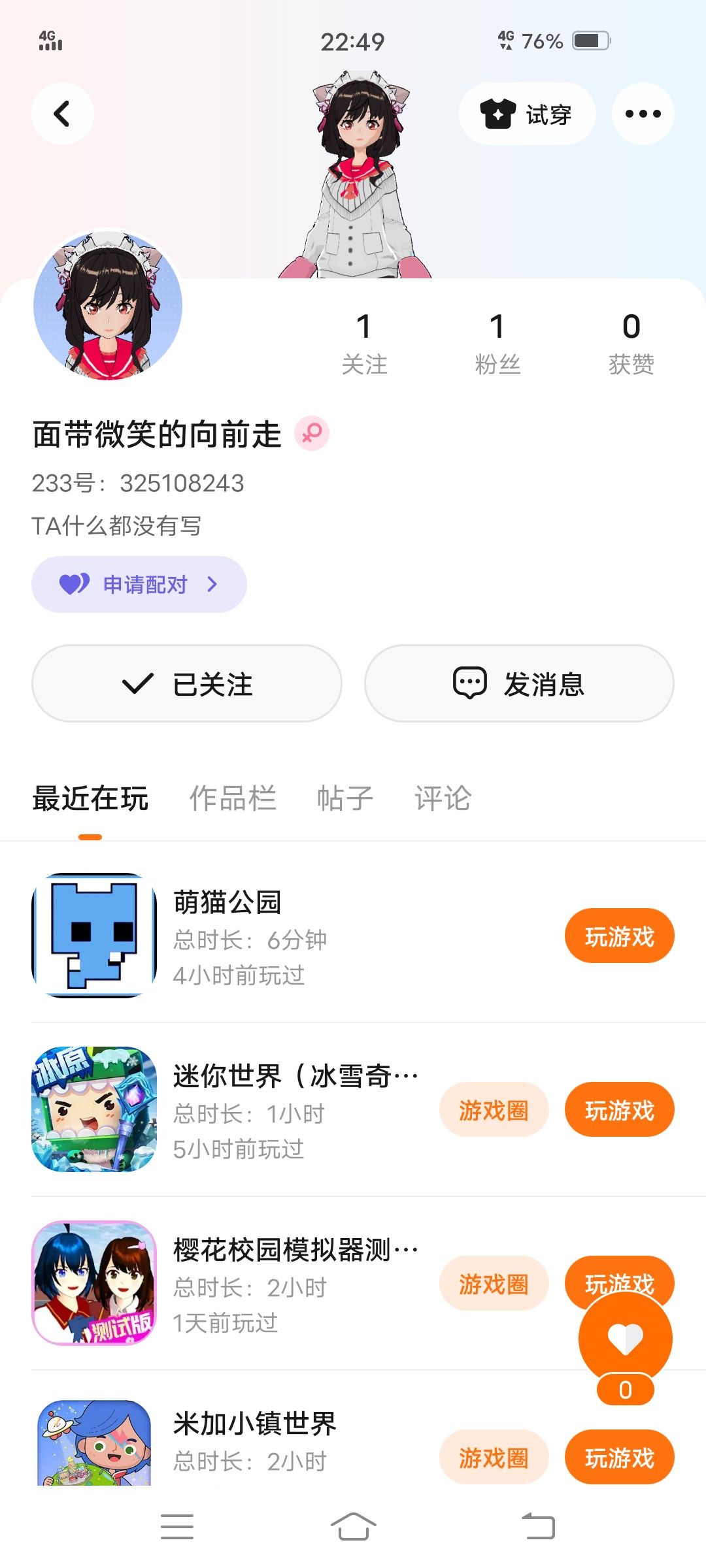
Task: Go to the system home screen
Action: point(353,1527)
